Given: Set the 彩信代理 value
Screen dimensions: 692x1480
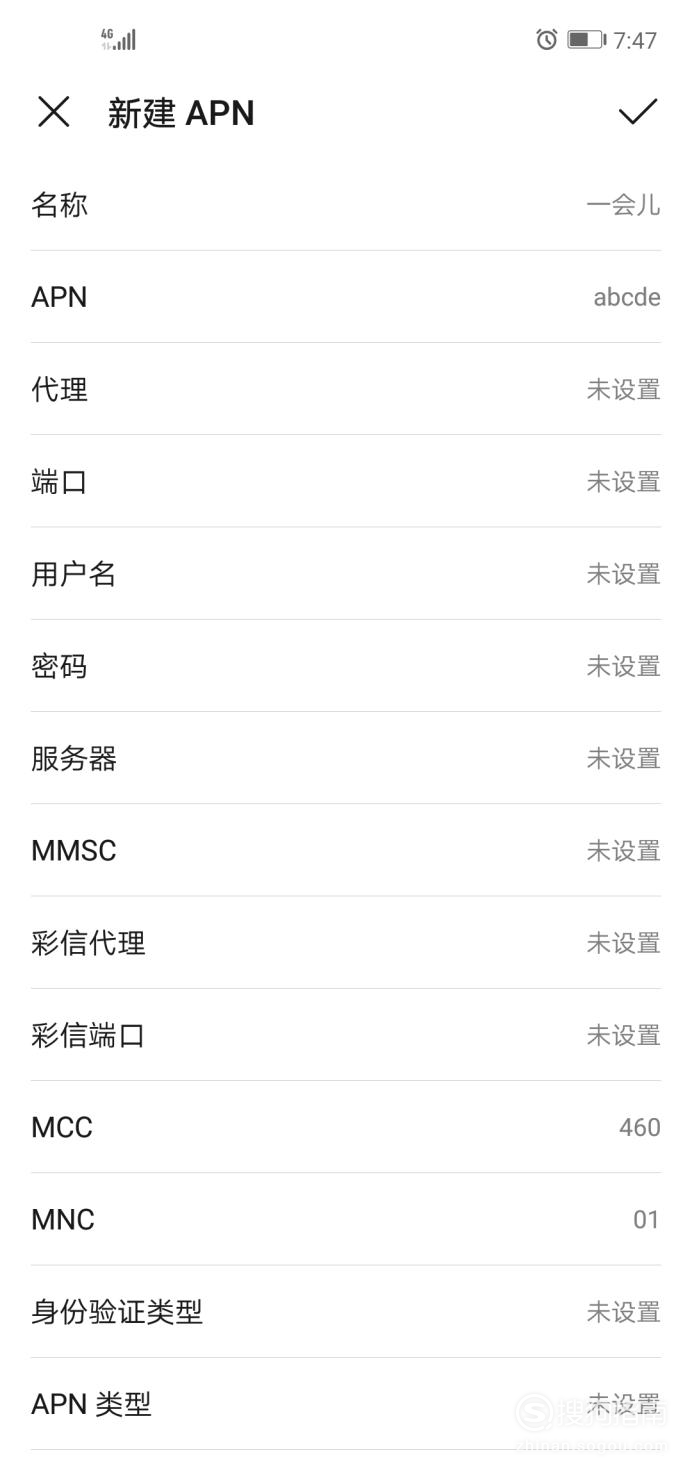Looking at the screenshot, I should point(346,942).
